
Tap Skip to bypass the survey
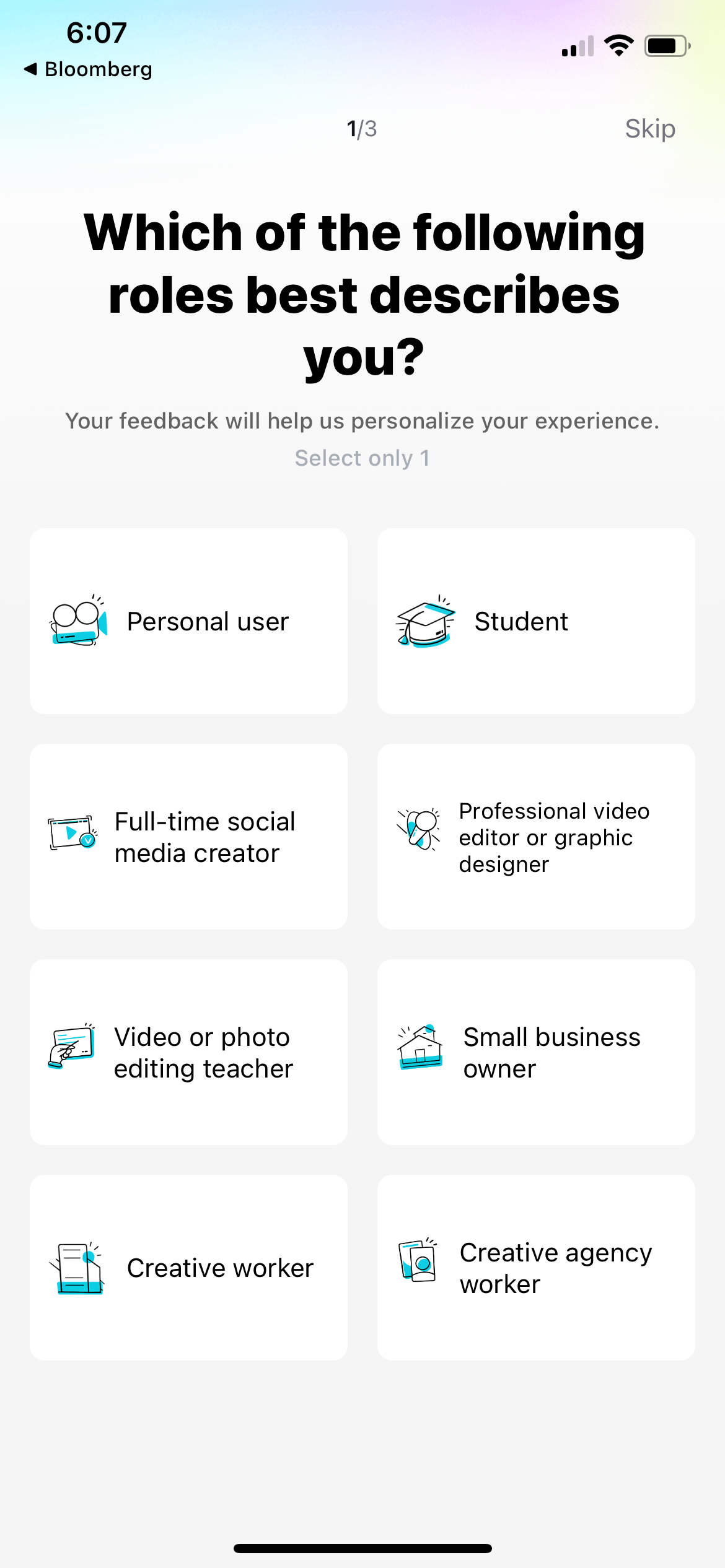click(650, 128)
